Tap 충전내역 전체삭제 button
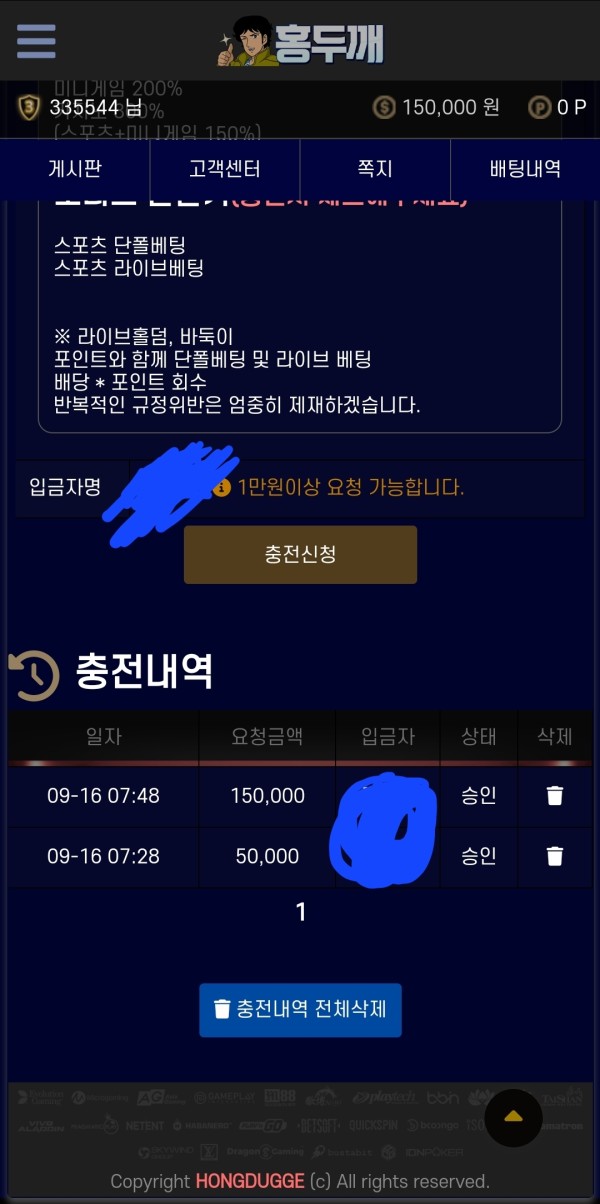Screen dimensions: 600x1204 click(x=300, y=1009)
